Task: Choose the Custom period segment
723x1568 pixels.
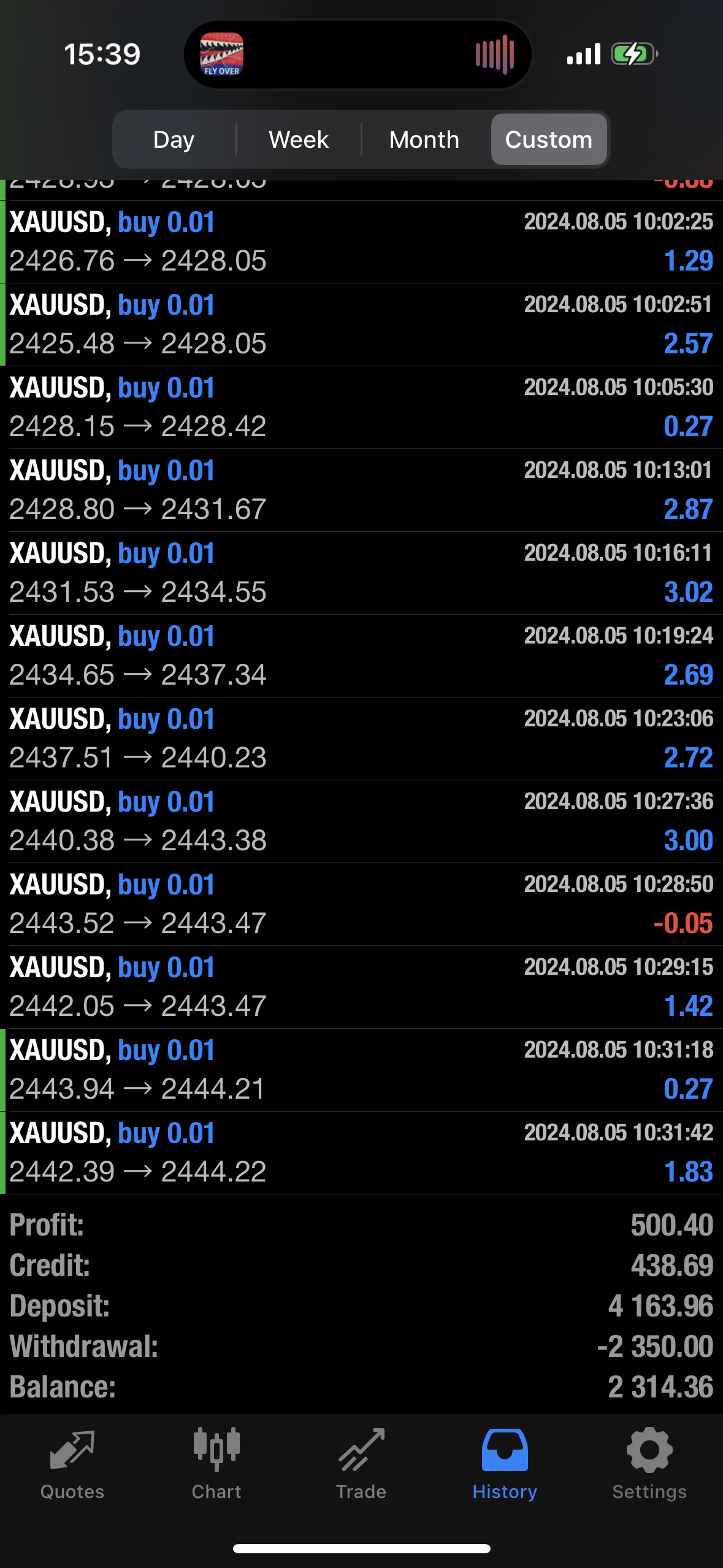Action: 549,140
